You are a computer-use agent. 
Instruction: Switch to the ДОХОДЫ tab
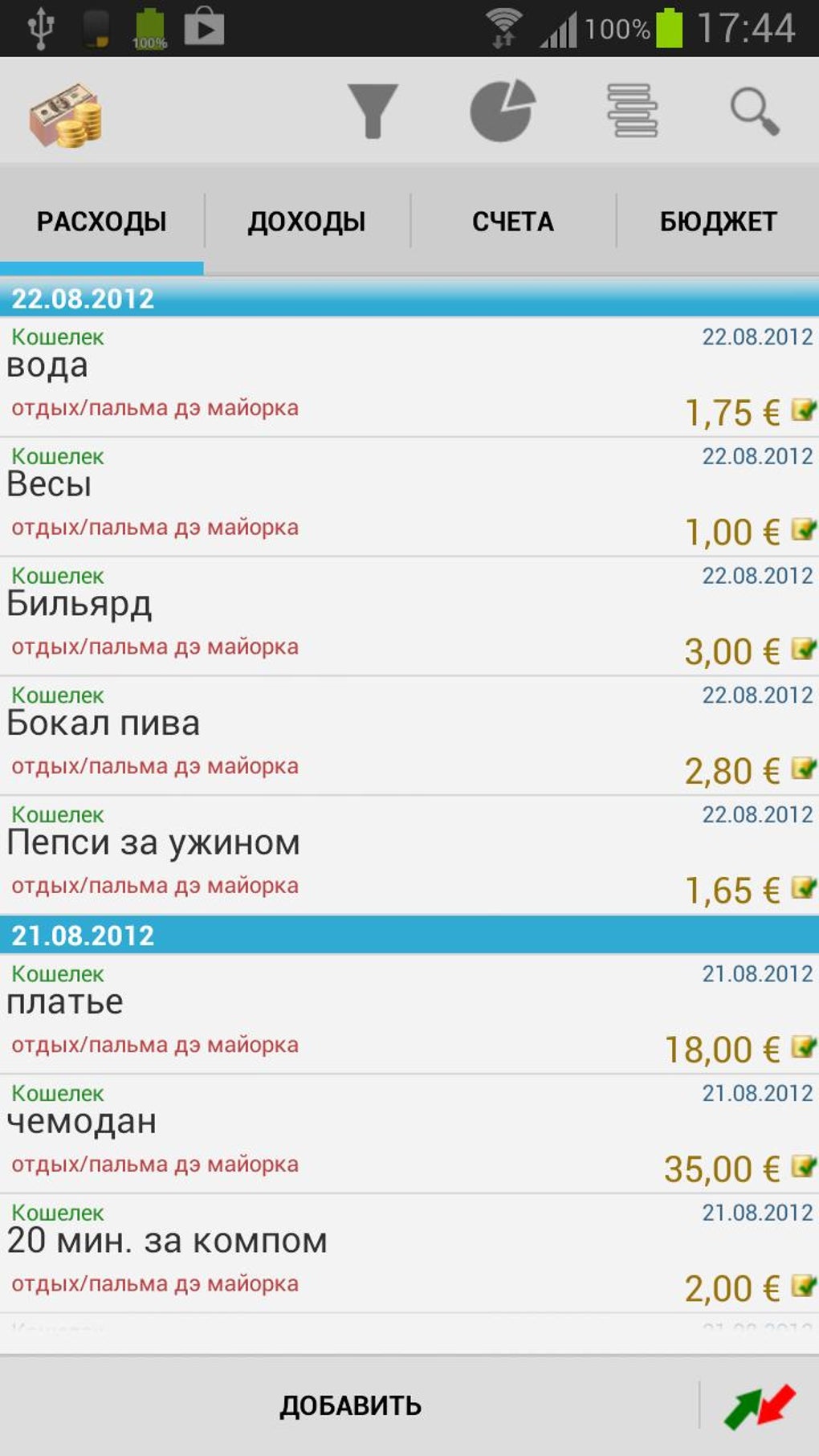307,222
